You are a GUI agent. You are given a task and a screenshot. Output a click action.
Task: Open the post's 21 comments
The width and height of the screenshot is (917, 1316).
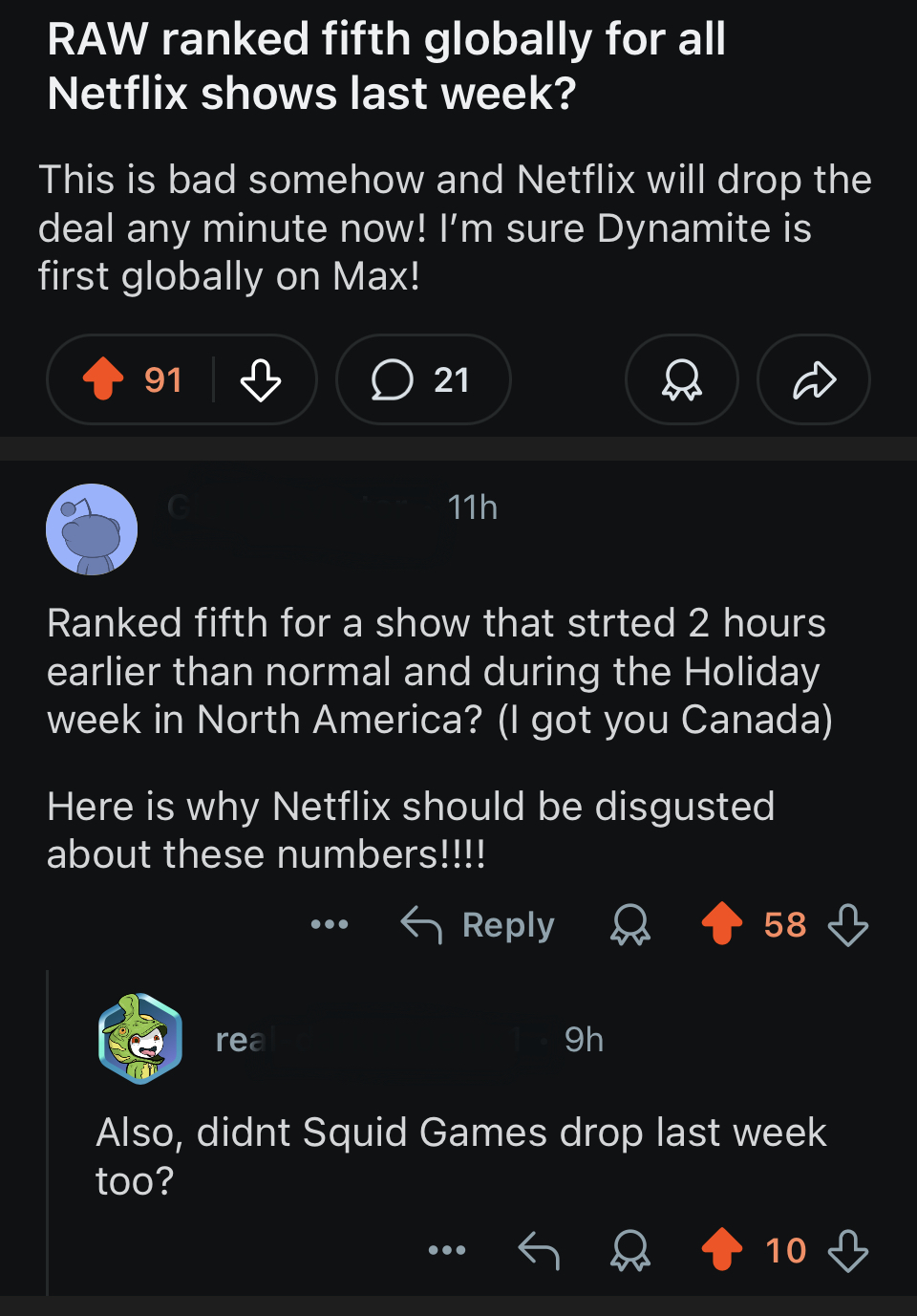[422, 379]
